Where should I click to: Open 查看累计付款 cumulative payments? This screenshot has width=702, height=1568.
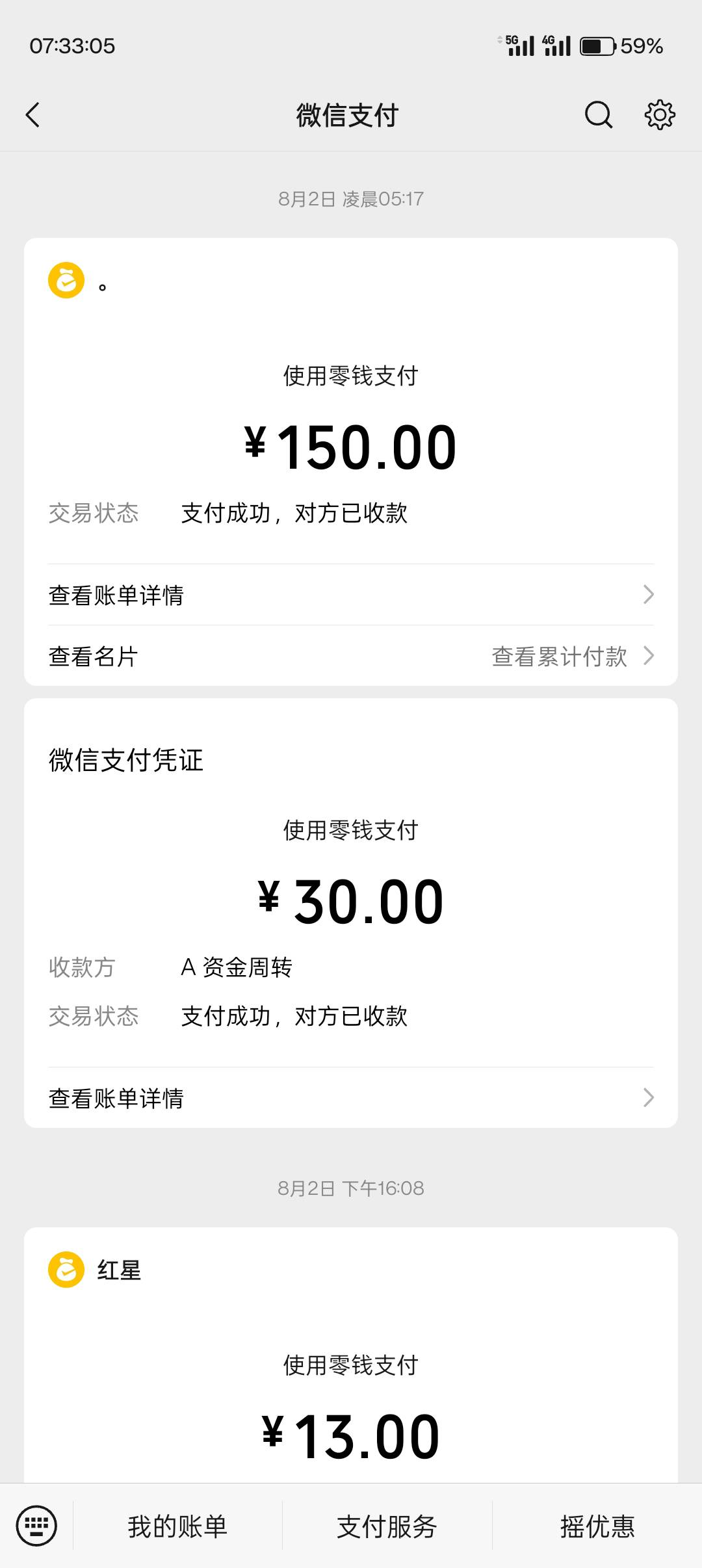(572, 656)
